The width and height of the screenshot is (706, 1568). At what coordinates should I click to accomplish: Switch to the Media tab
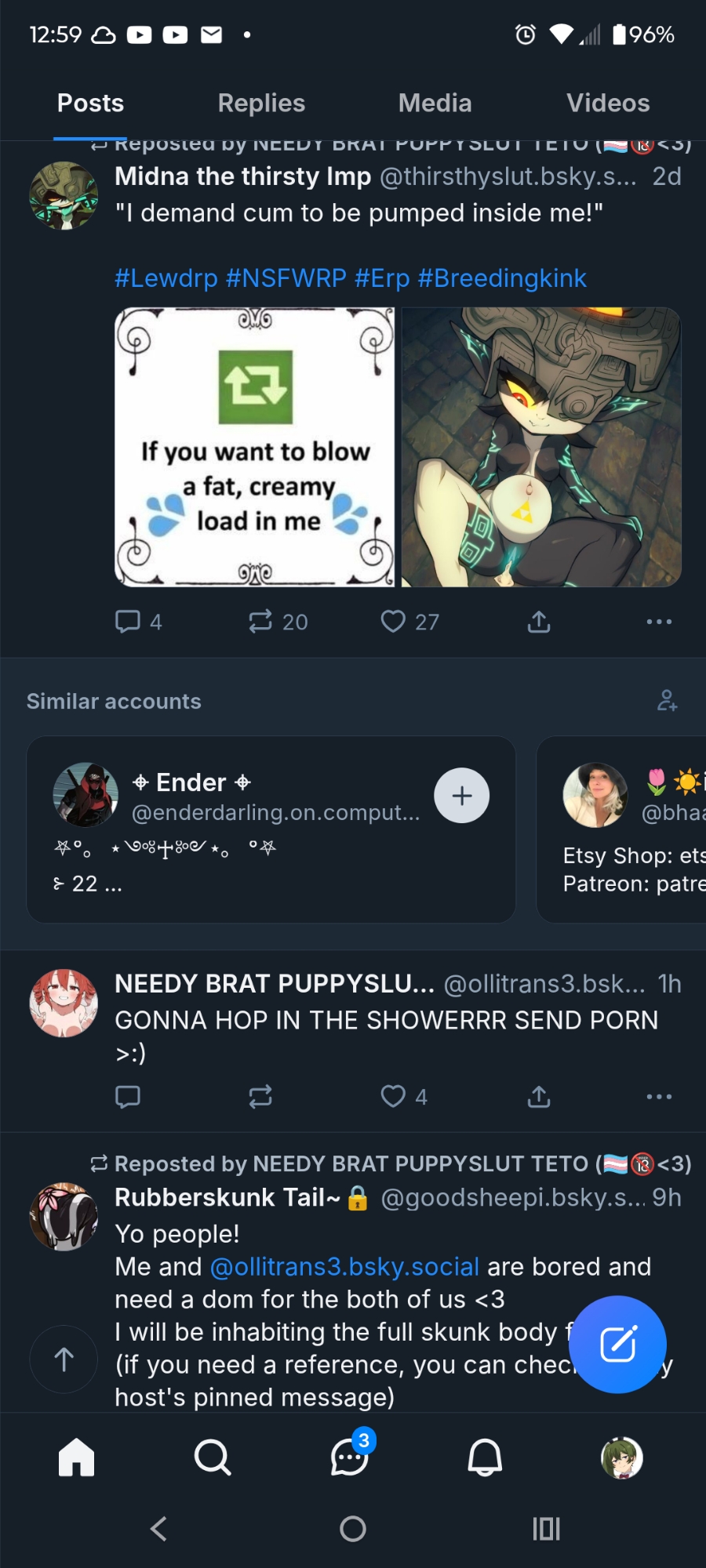click(435, 103)
